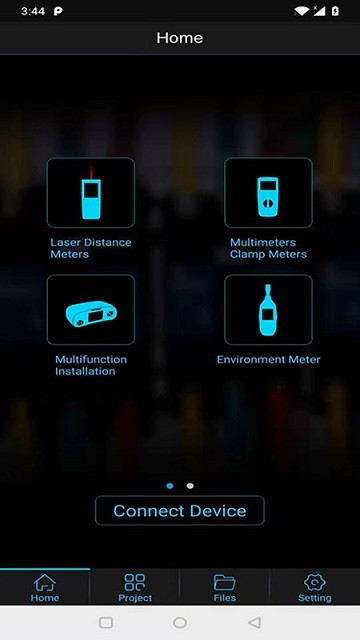
Task: Tap the system back button
Action: pos(254,622)
